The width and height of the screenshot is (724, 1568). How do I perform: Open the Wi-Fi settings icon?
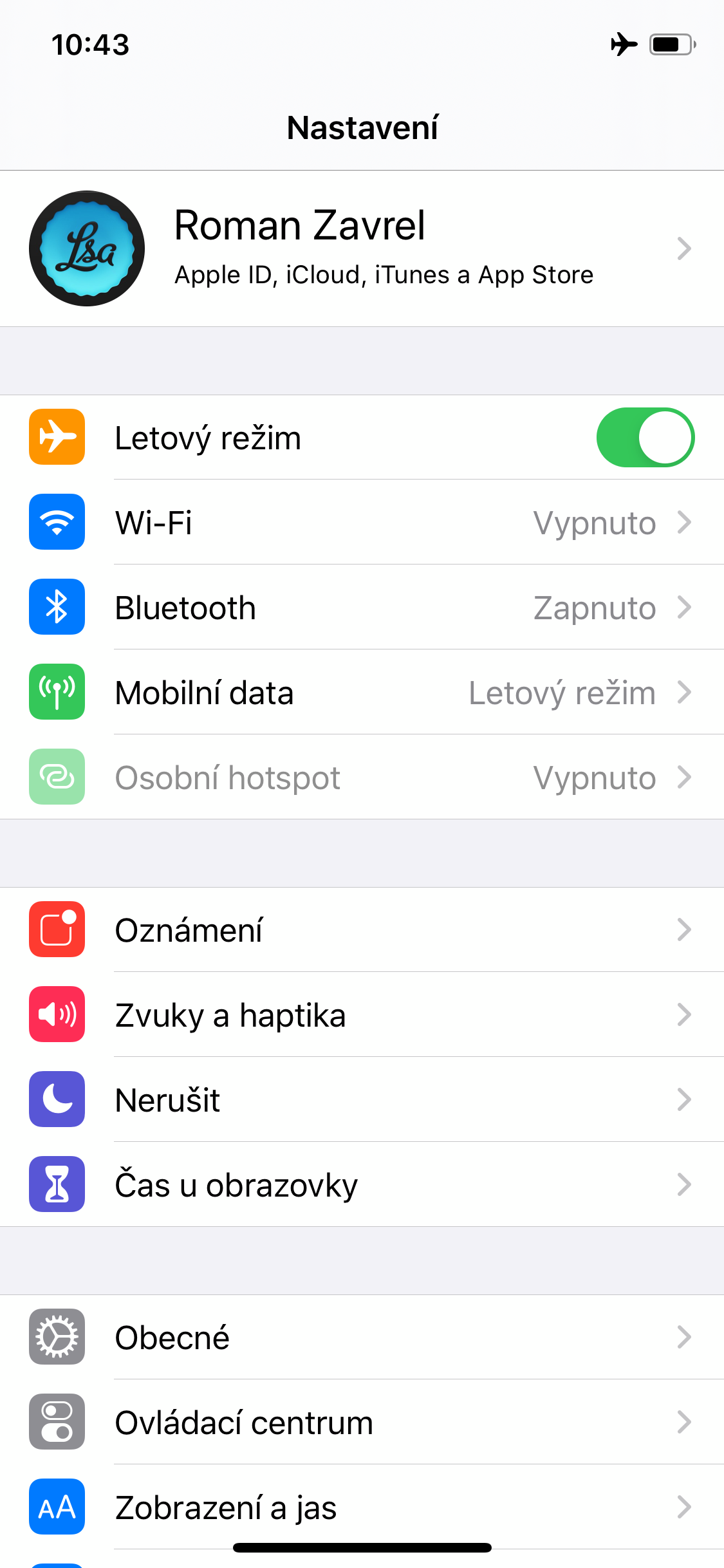point(57,523)
